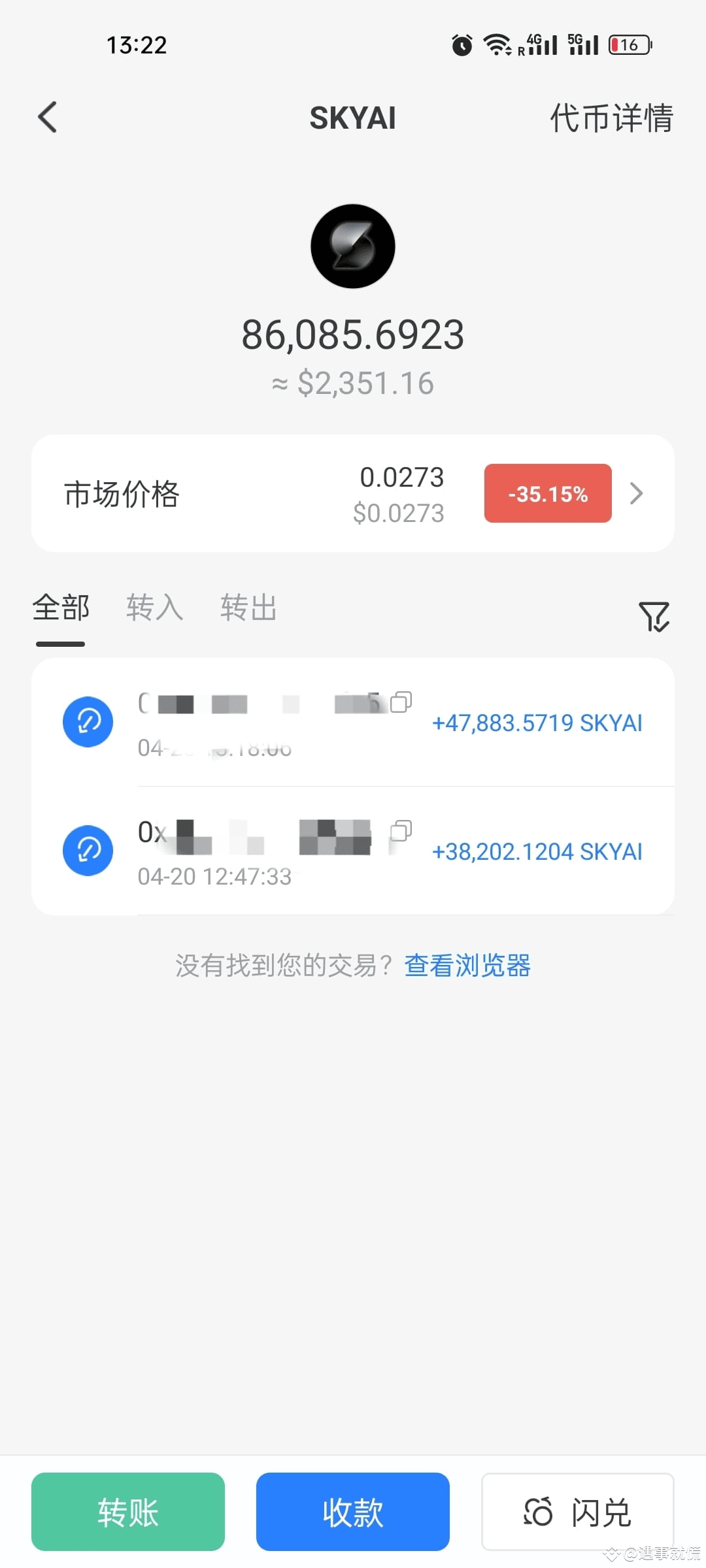Tap the battery indicator in status bar
The height and width of the screenshot is (1568, 706).
coord(628,43)
